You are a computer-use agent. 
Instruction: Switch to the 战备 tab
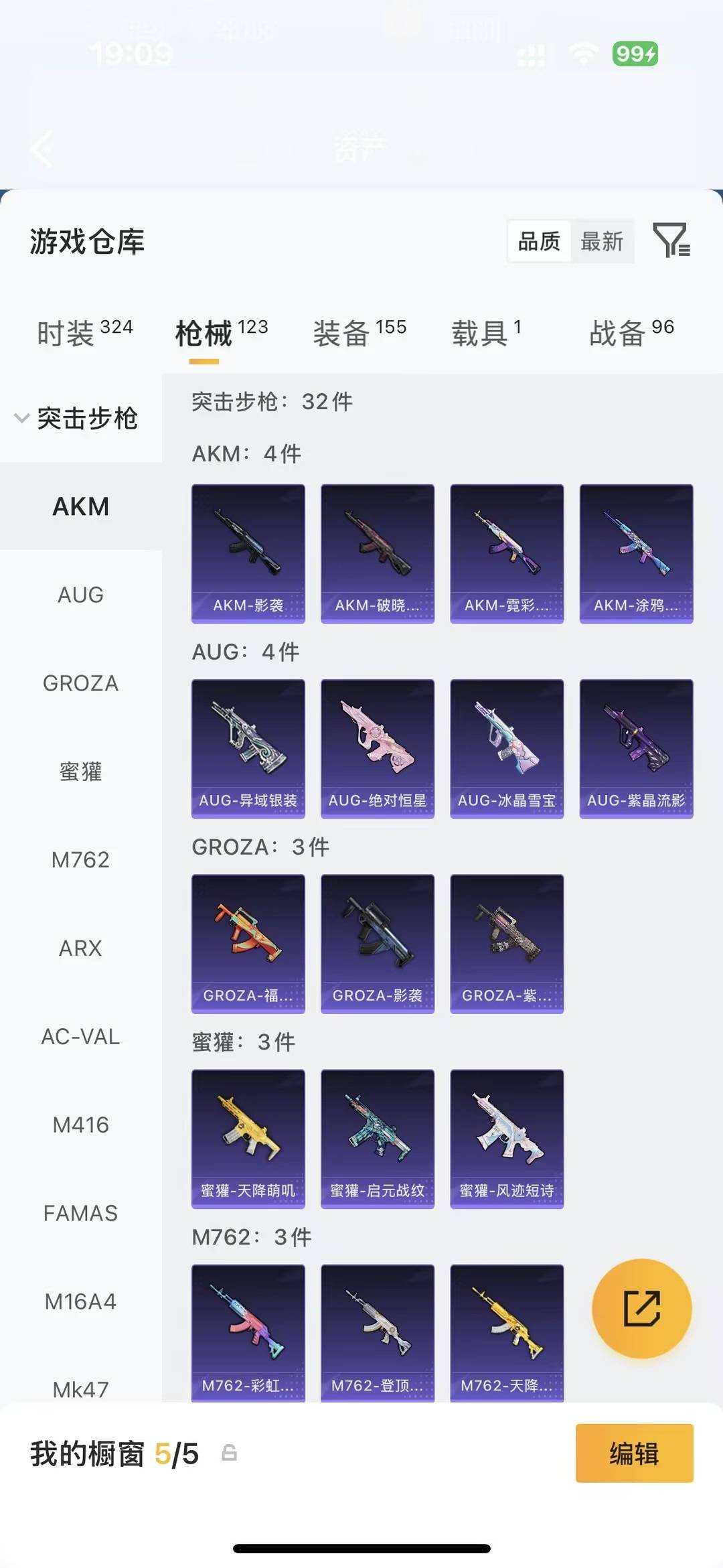coord(631,333)
